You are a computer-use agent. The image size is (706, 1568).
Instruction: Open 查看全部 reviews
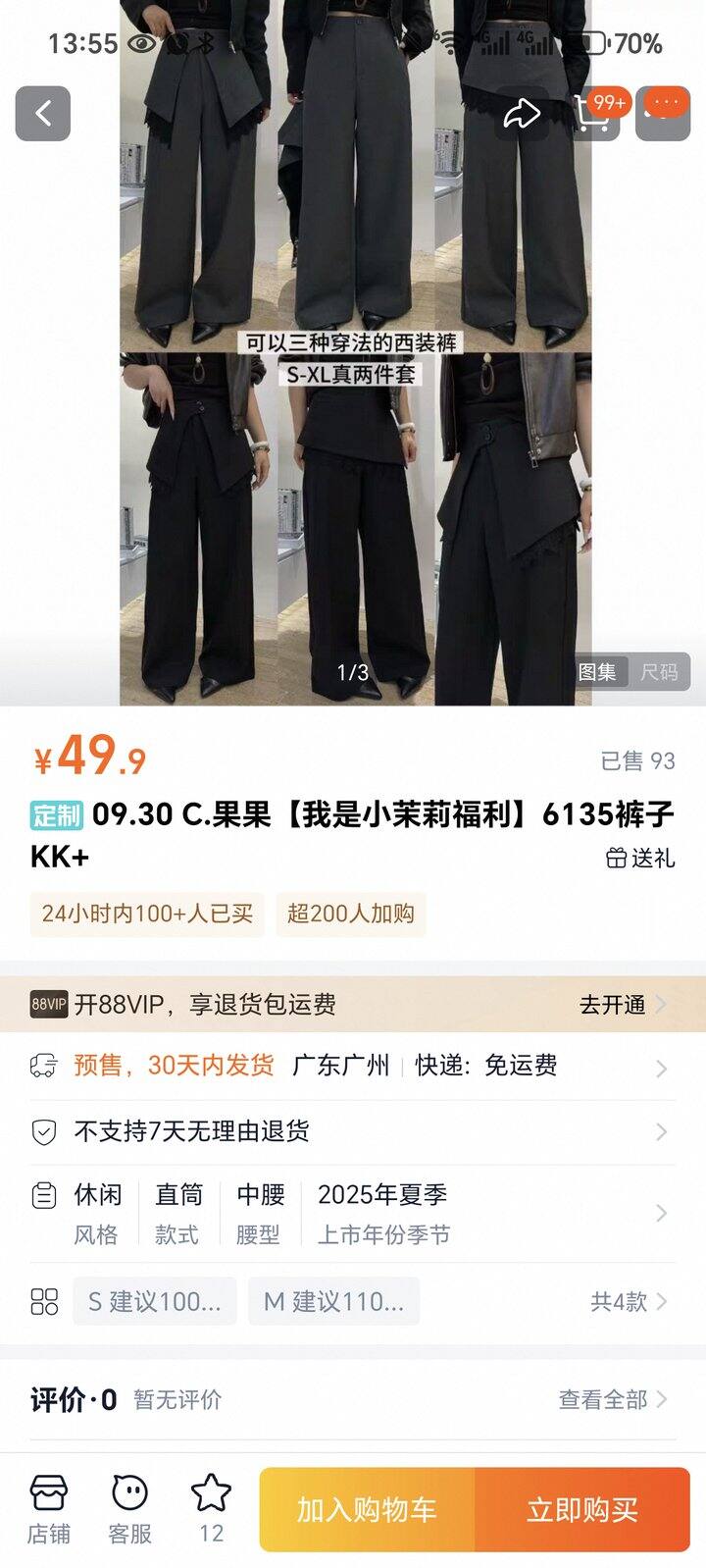[612, 1399]
